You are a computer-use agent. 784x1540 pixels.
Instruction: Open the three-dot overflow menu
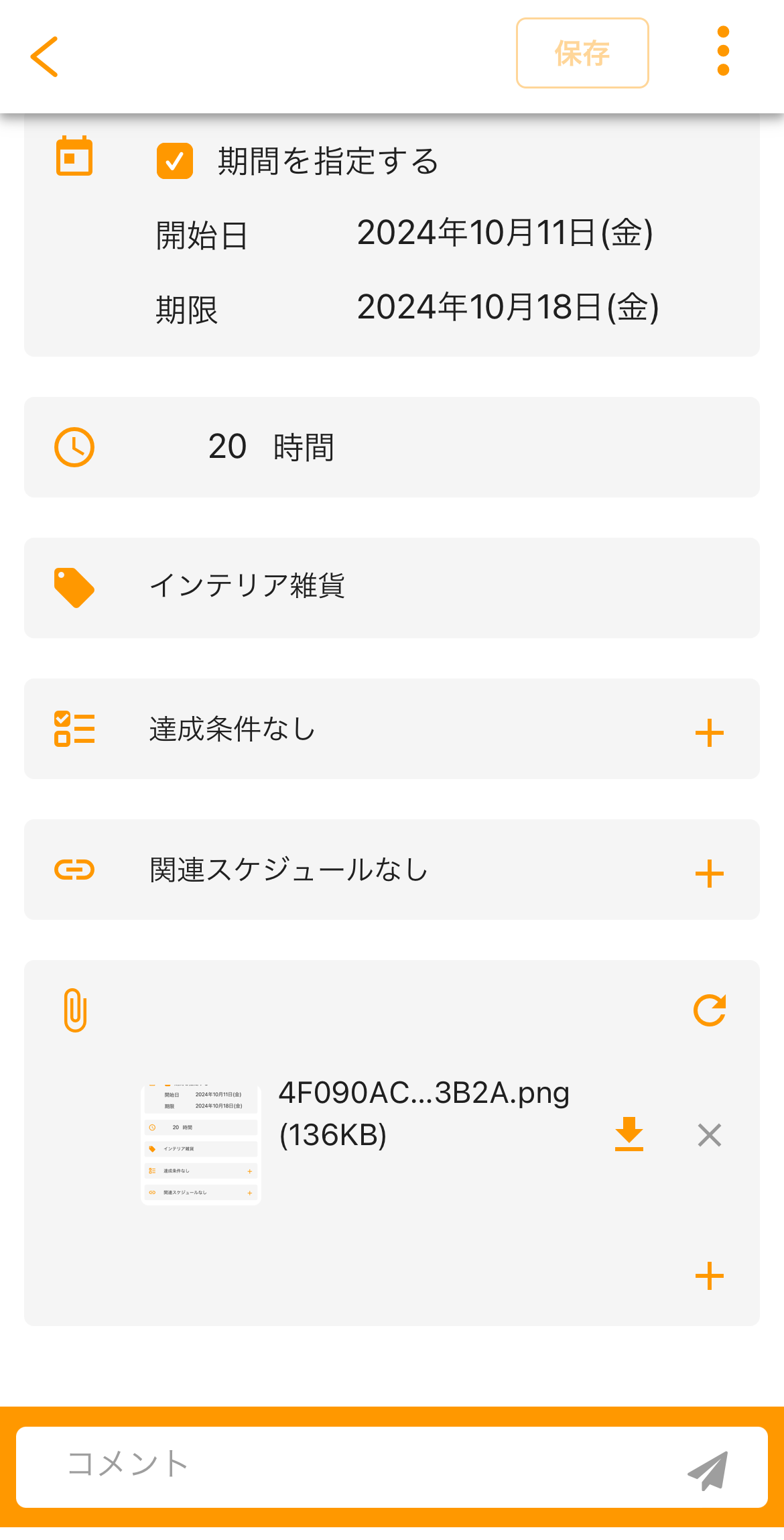pyautogui.click(x=722, y=54)
